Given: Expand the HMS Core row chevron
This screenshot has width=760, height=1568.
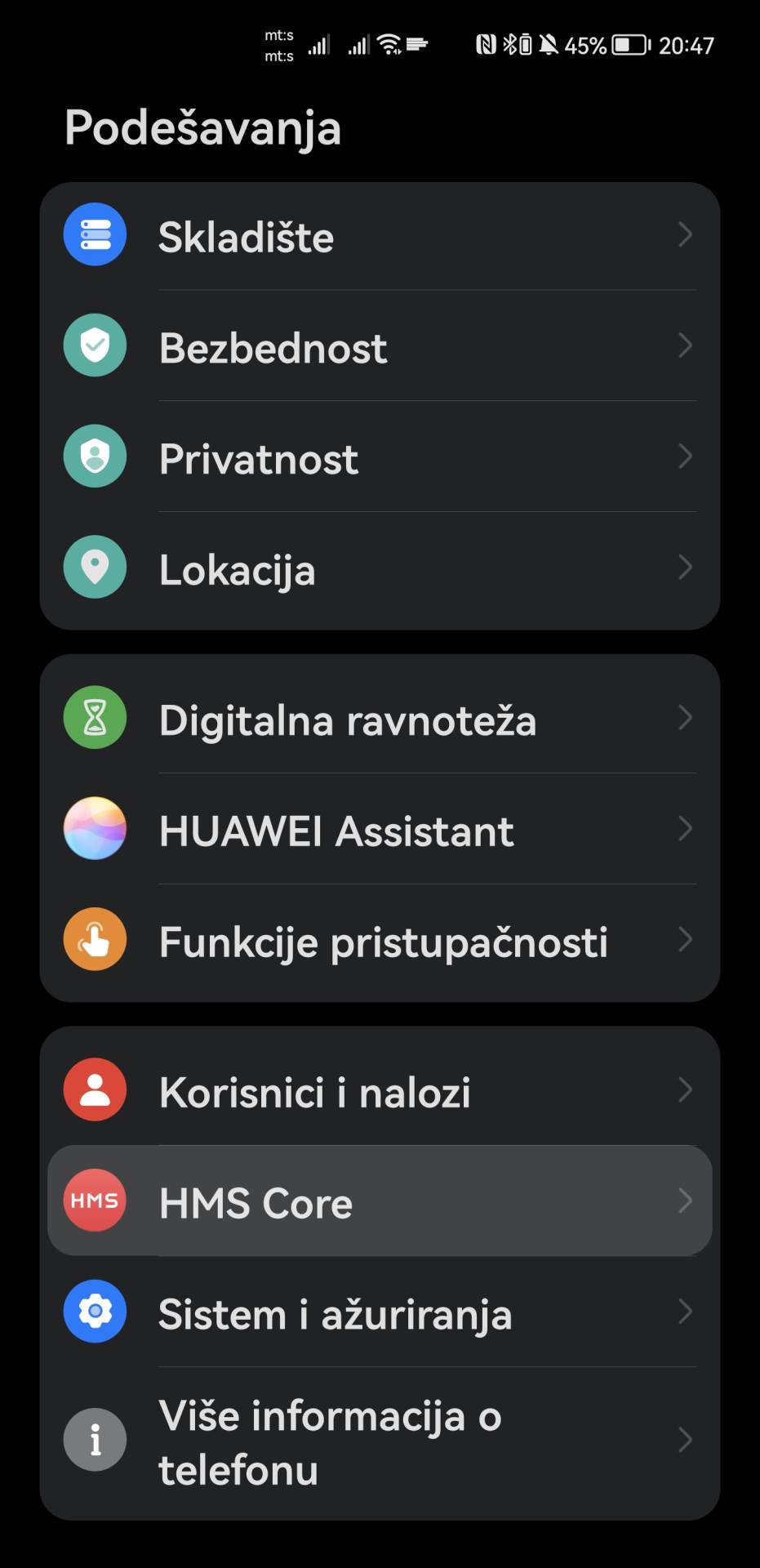Looking at the screenshot, I should click(686, 1199).
